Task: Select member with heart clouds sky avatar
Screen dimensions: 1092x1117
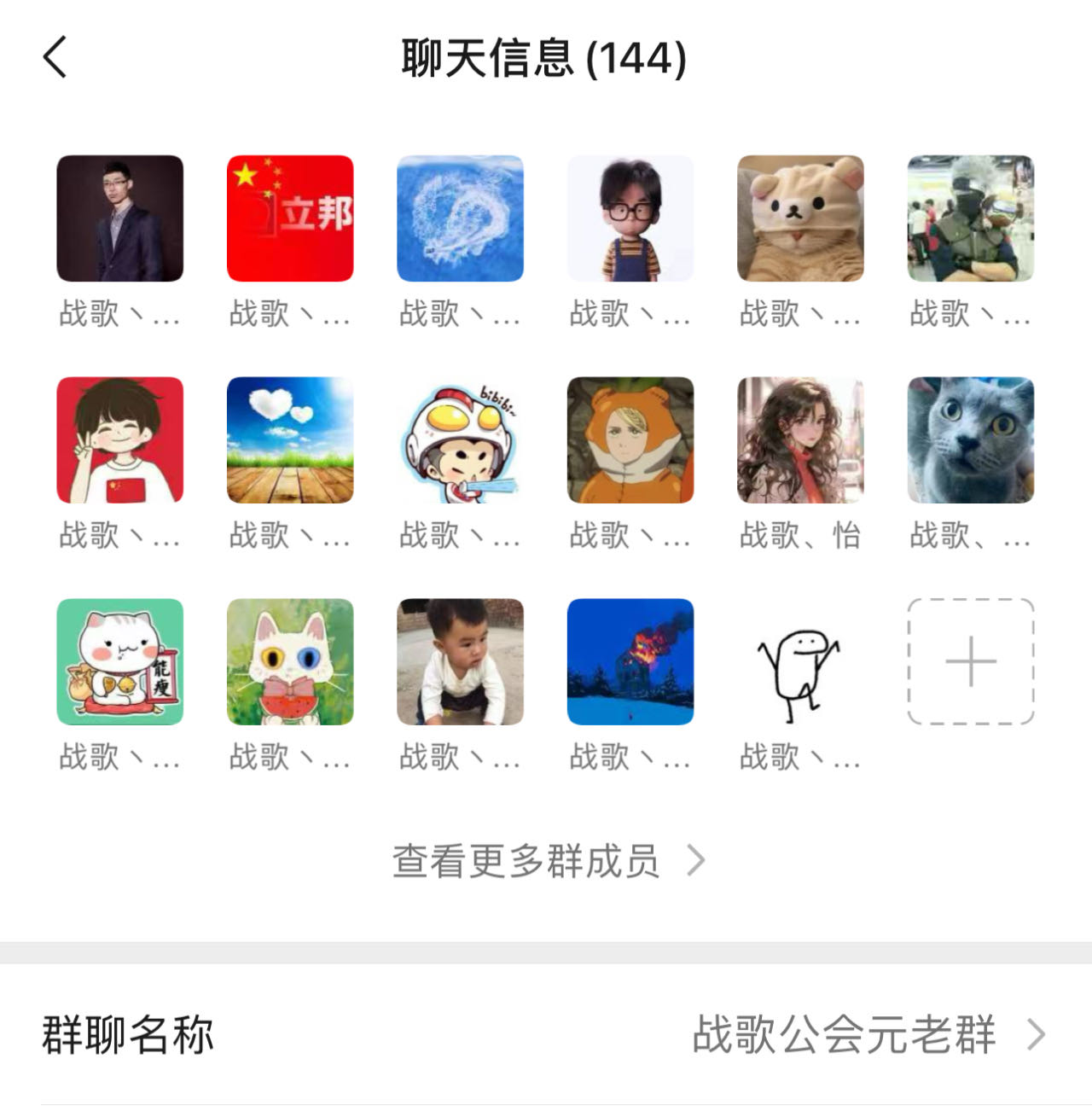Action: pos(290,440)
